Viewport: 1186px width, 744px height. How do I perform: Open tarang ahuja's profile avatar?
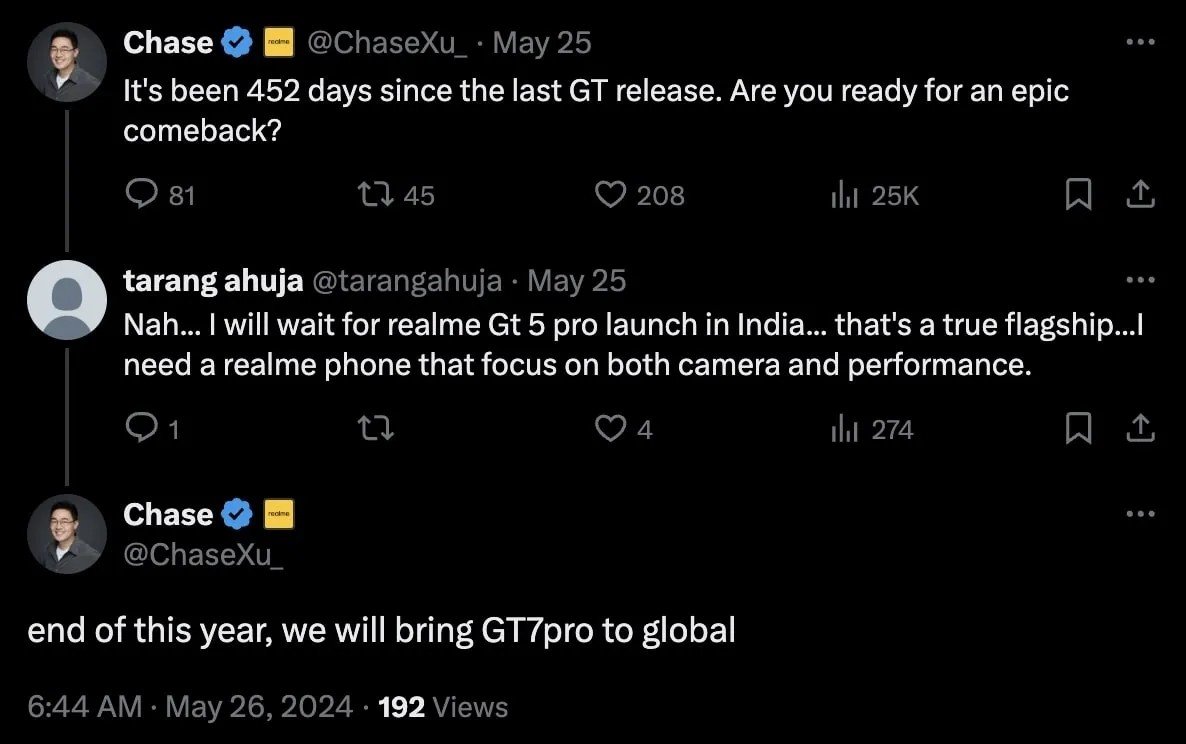pyautogui.click(x=66, y=300)
